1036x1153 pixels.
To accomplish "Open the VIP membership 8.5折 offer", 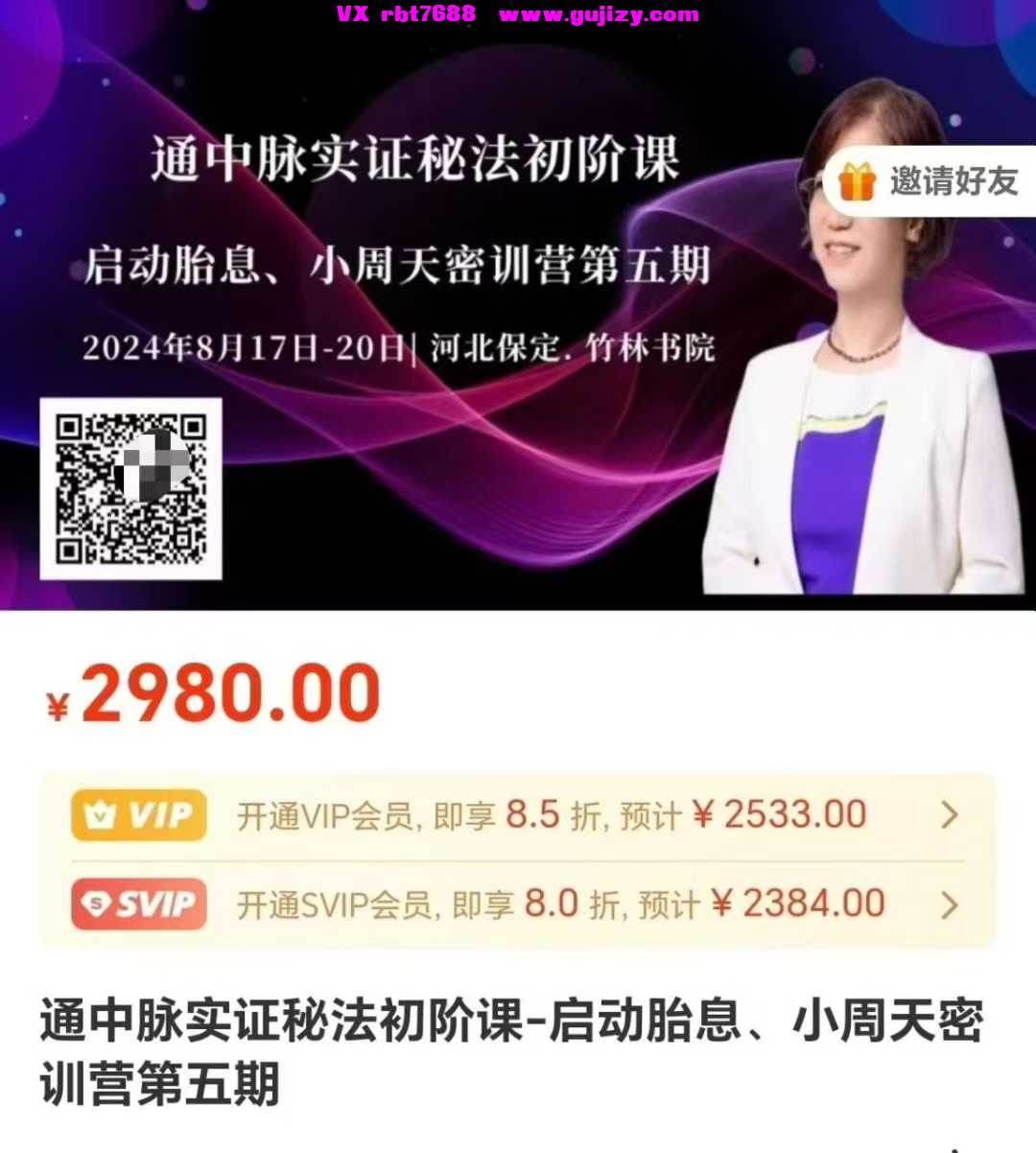I will point(518,815).
